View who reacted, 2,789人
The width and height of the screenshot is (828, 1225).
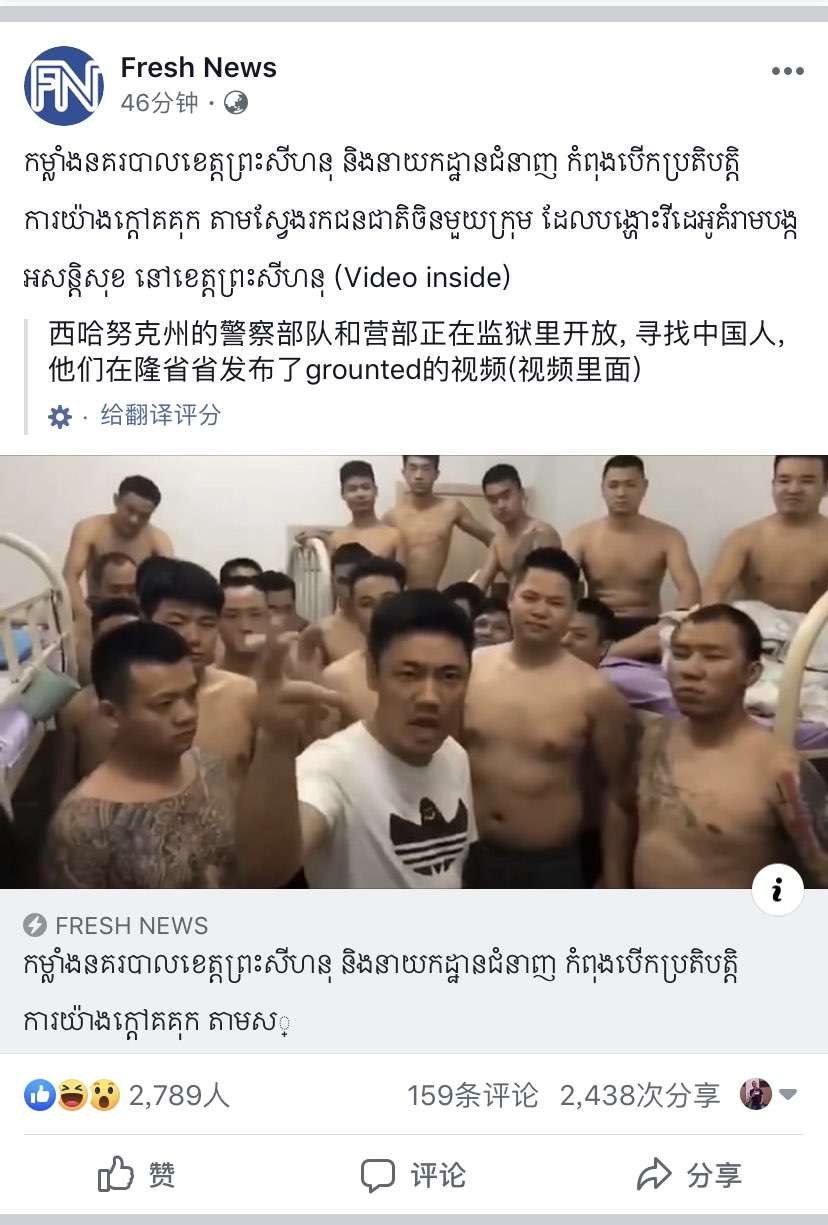pos(178,1095)
